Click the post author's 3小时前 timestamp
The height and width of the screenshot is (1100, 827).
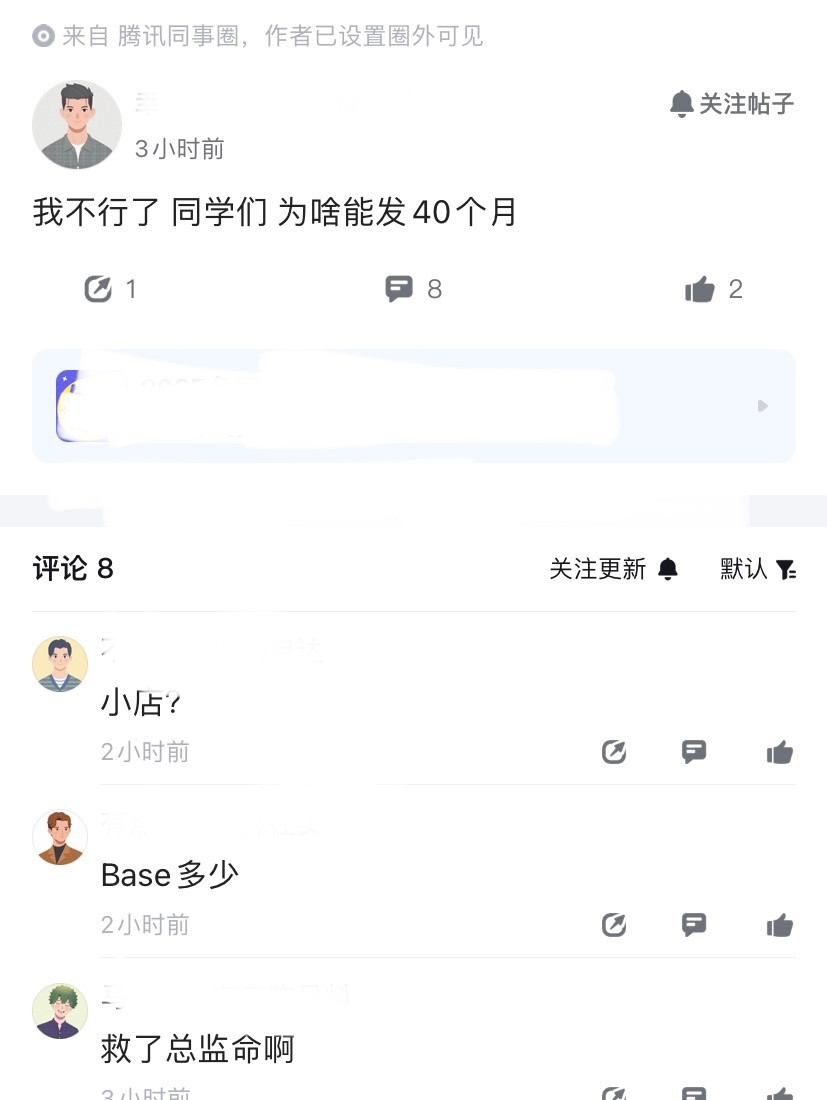click(178, 148)
